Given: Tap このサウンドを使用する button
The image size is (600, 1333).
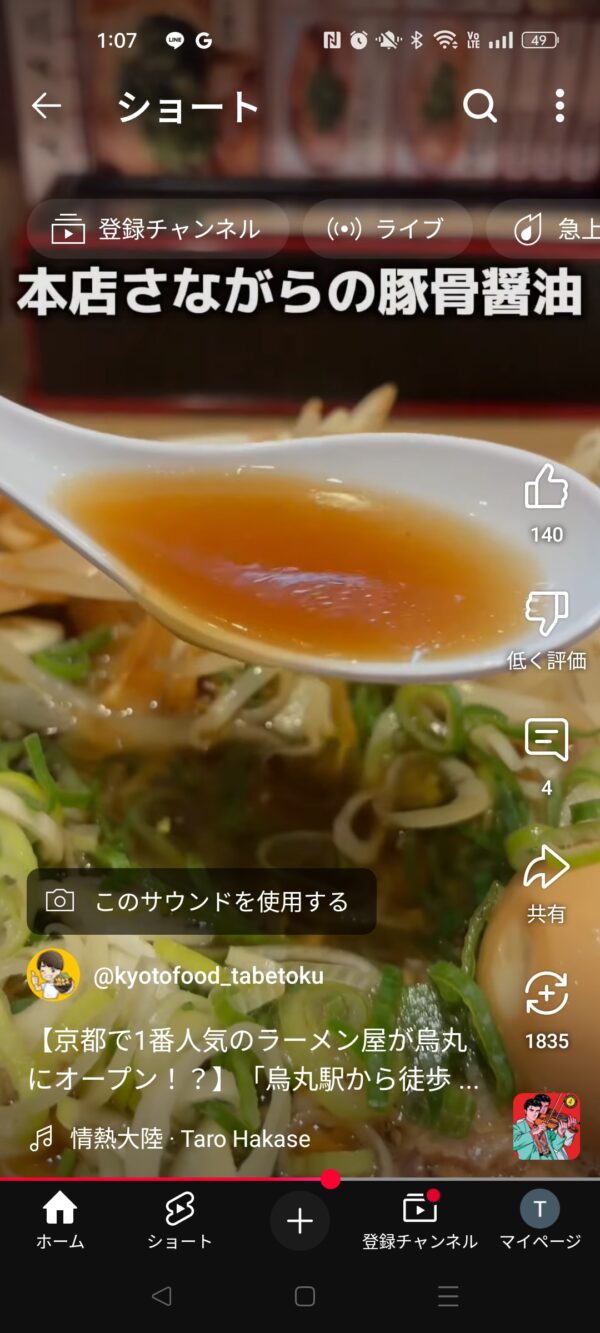Looking at the screenshot, I should tap(202, 901).
